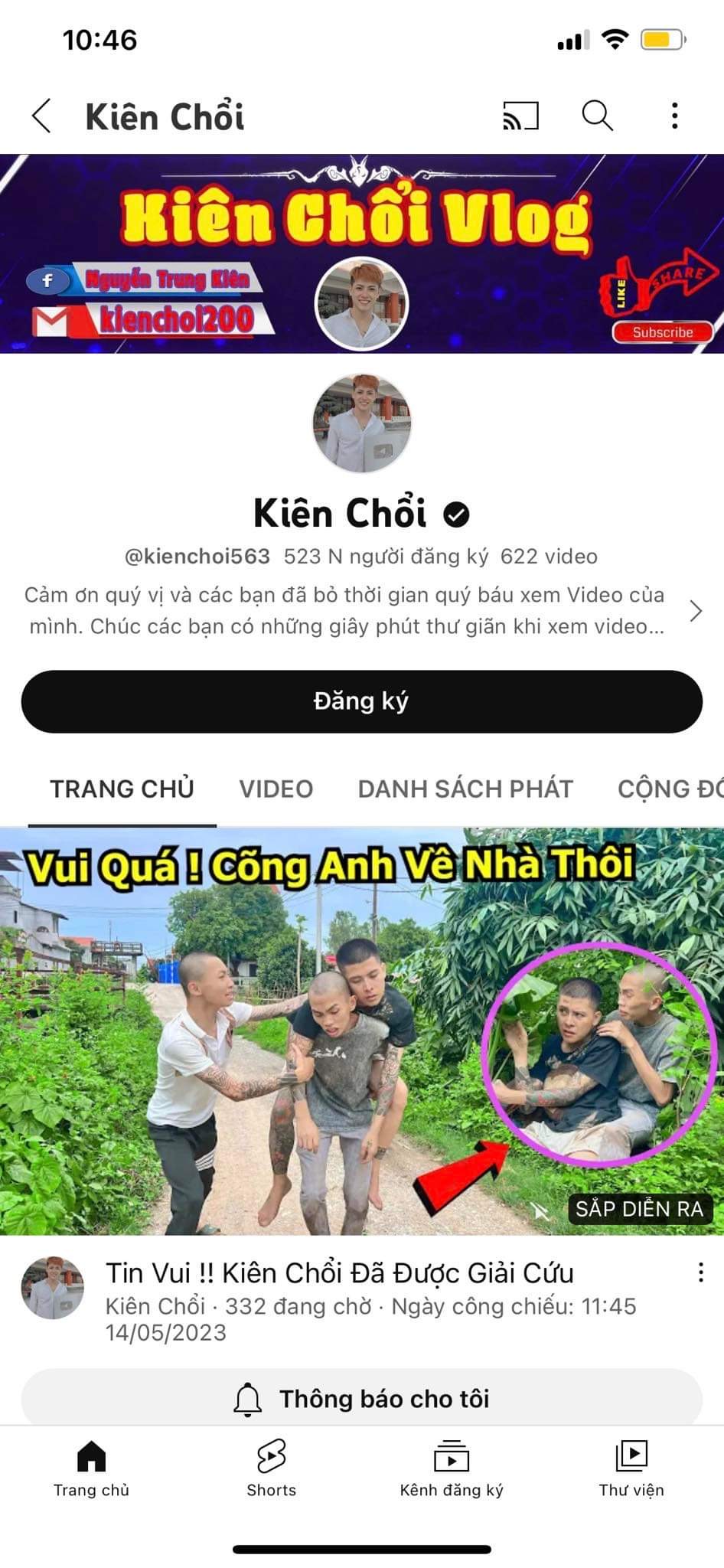724x1568 pixels.
Task: Tap Kiên Chổi avatar beside video title
Action: [52, 1287]
